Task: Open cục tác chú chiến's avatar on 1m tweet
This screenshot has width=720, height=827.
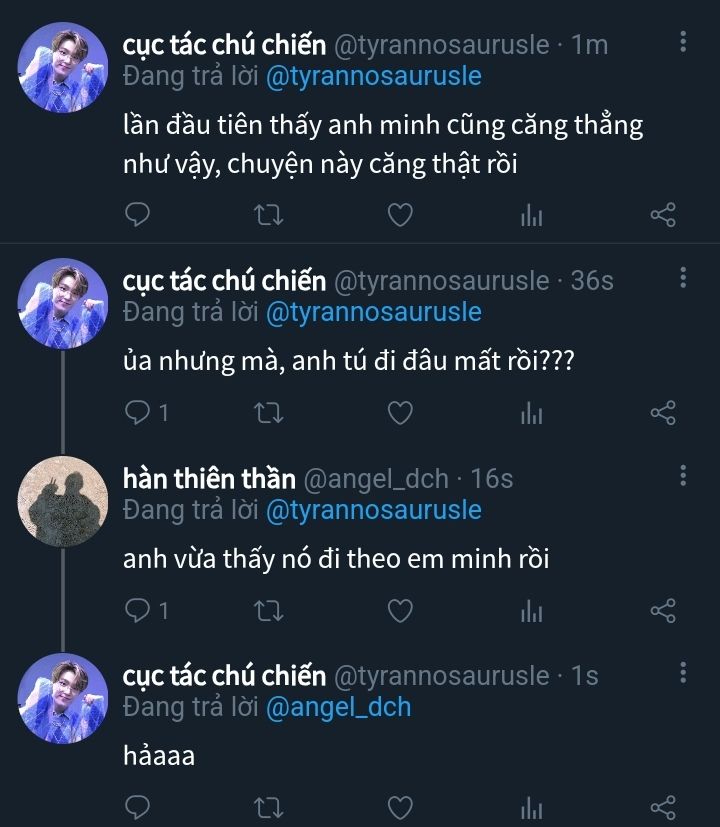Action: point(64,68)
